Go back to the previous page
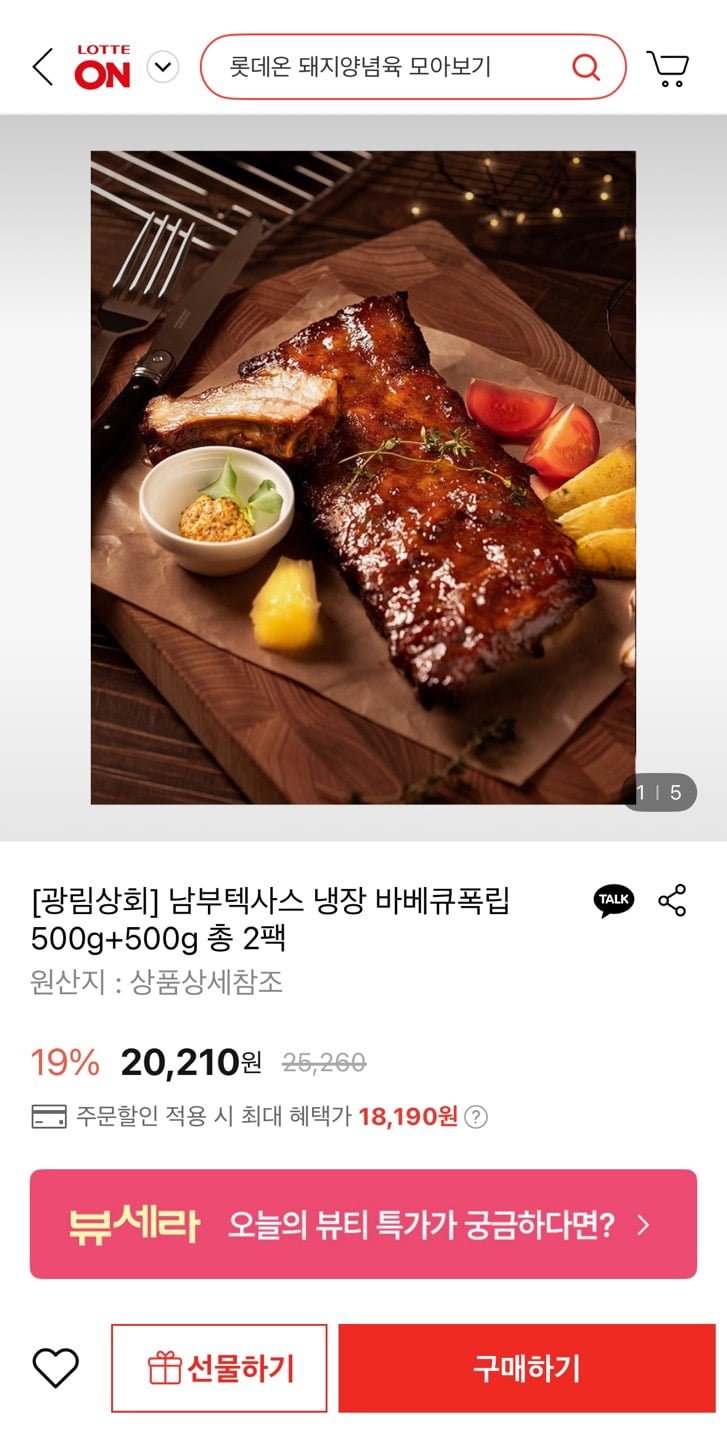This screenshot has width=727, height=1440. click(x=42, y=68)
